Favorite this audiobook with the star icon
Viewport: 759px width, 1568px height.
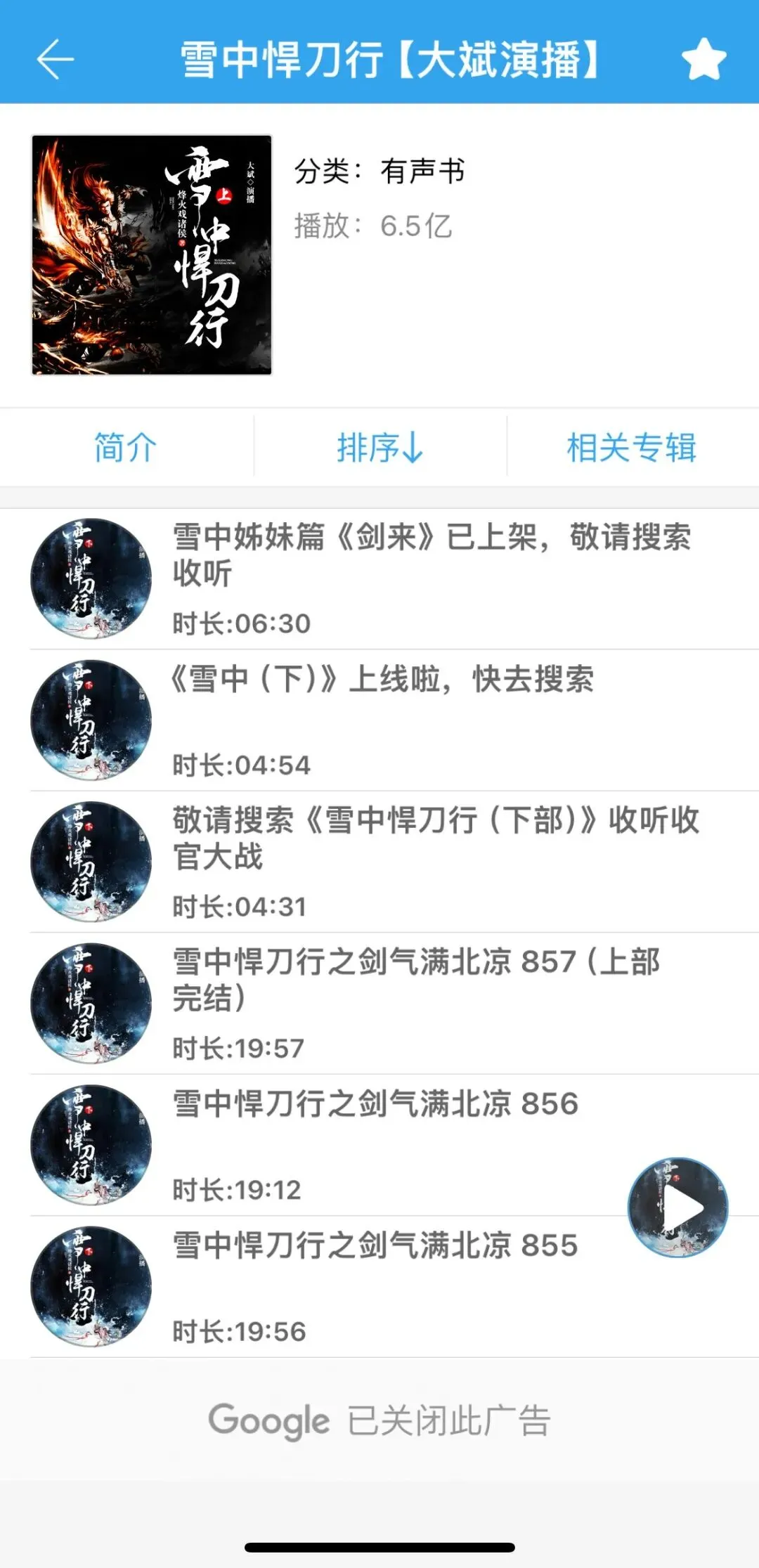[703, 59]
